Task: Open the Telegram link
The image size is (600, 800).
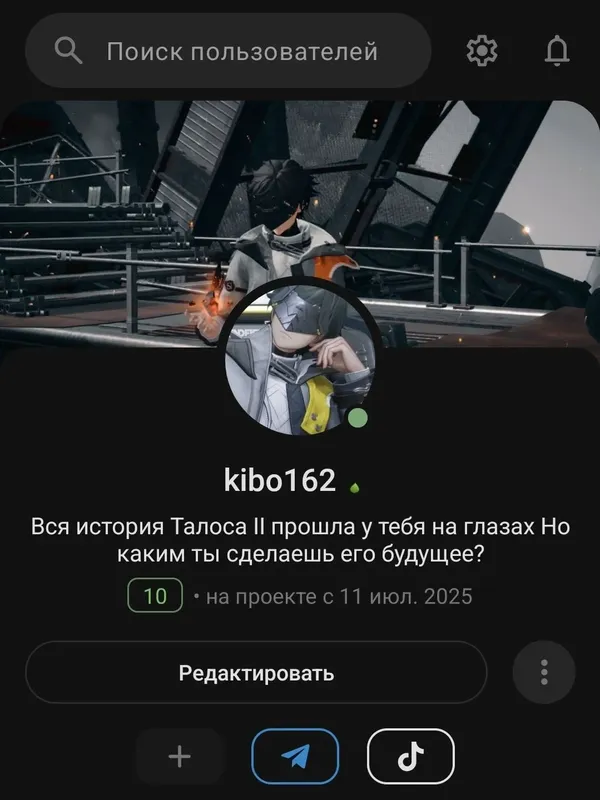Action: point(296,757)
